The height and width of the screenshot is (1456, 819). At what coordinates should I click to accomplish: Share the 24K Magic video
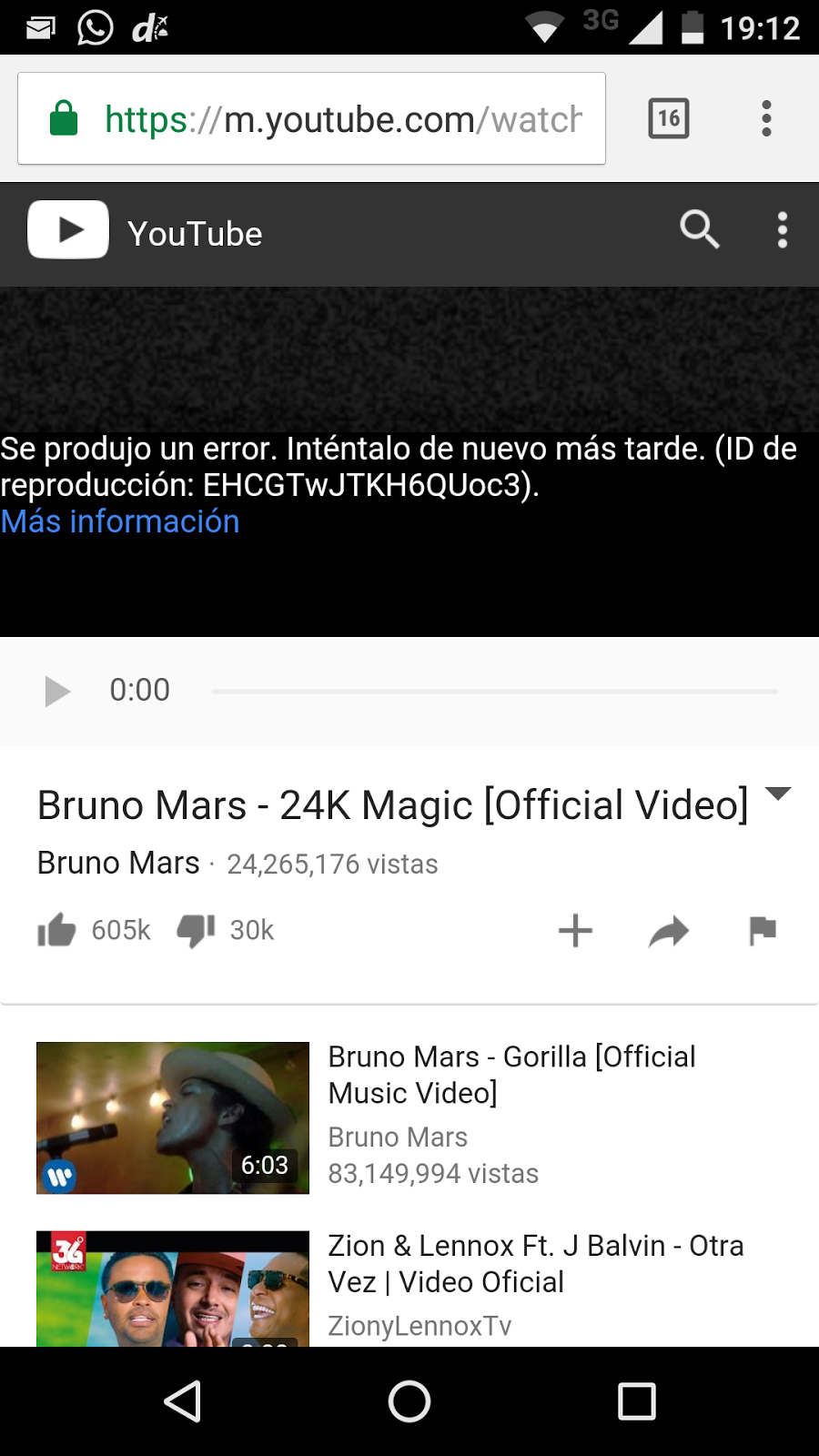click(669, 931)
